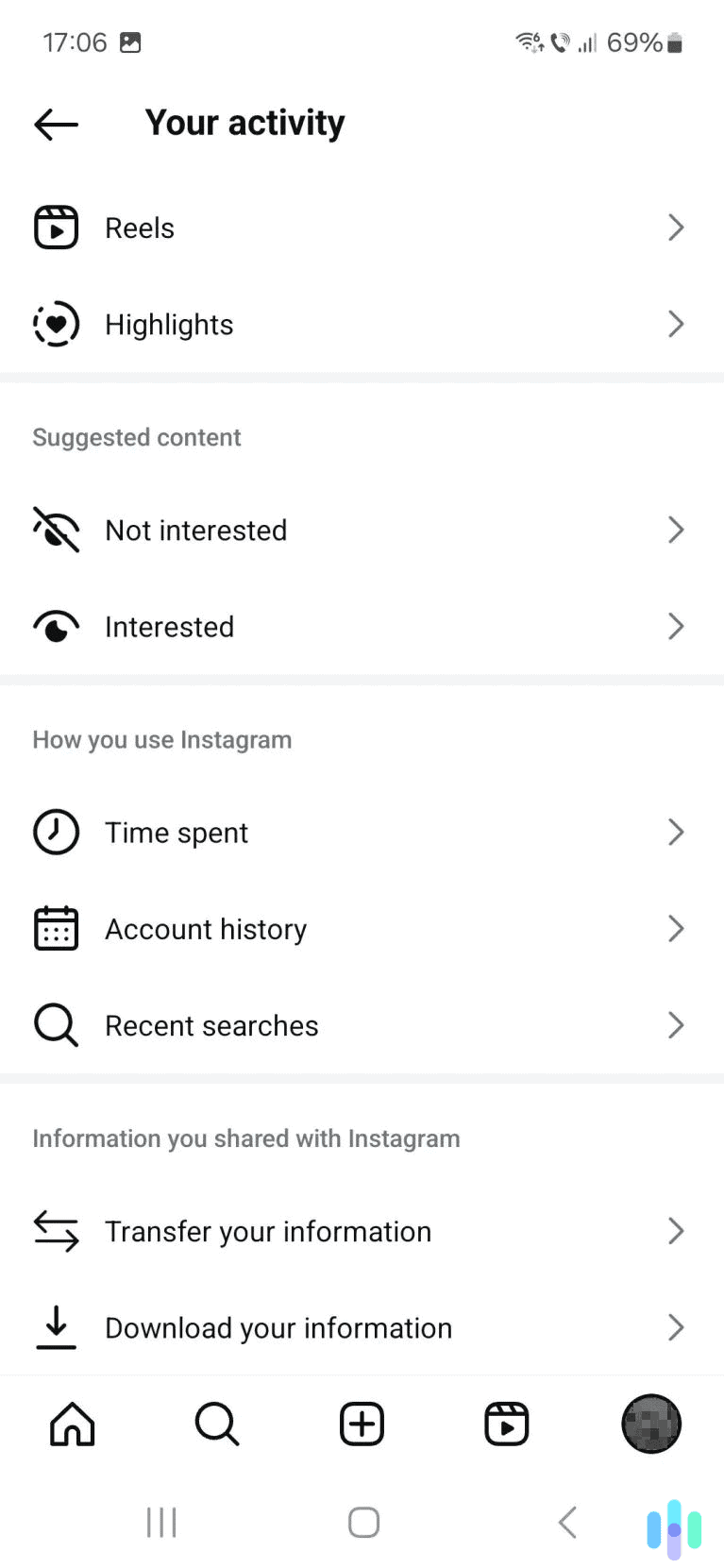Tap the Interested eye icon

[56, 626]
